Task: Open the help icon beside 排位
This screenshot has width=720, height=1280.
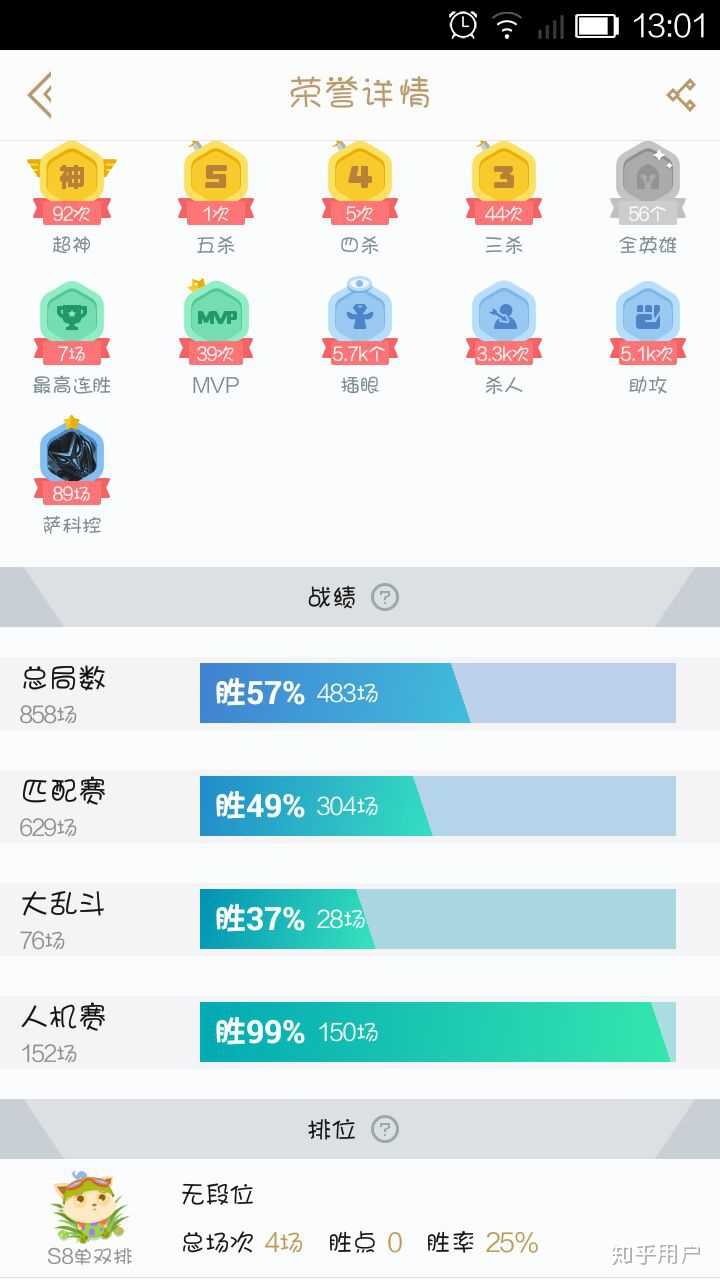Action: point(385,1129)
